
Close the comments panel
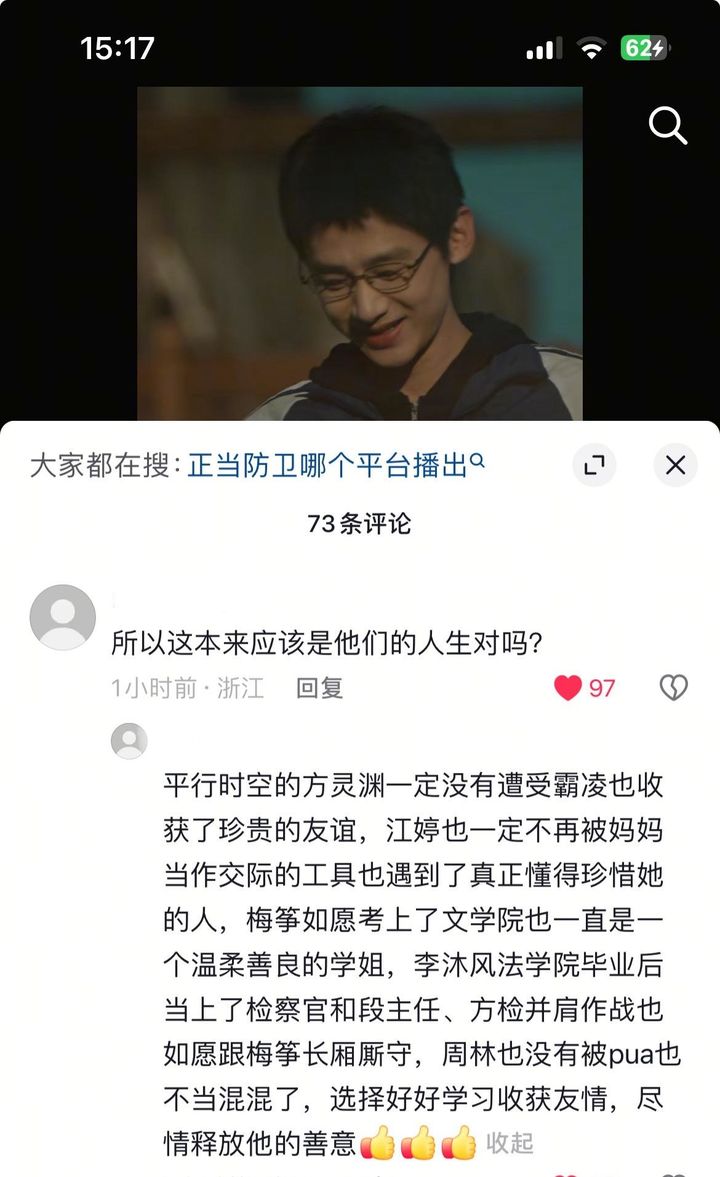click(x=675, y=465)
